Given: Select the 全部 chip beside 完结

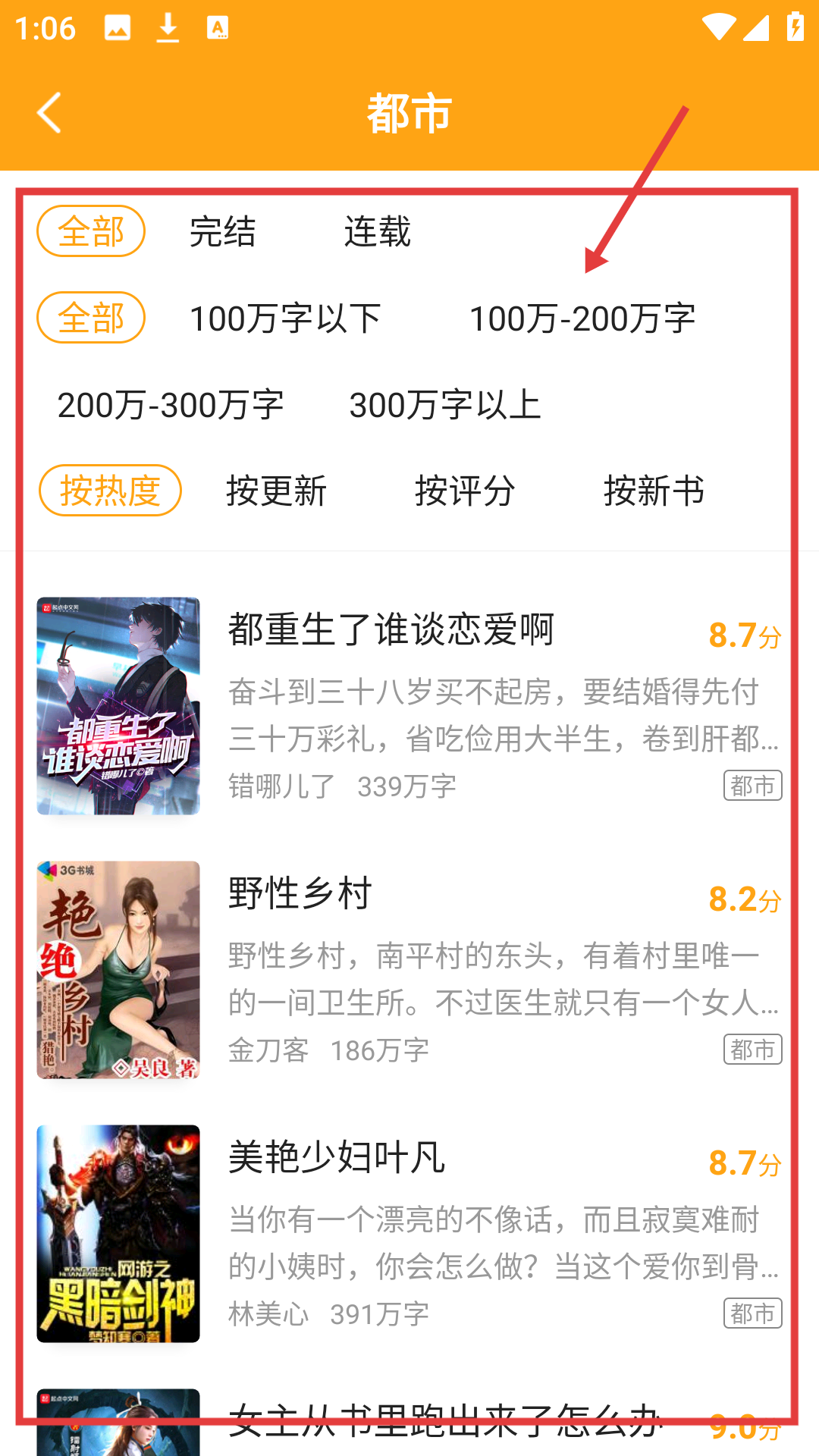Looking at the screenshot, I should click(x=91, y=231).
